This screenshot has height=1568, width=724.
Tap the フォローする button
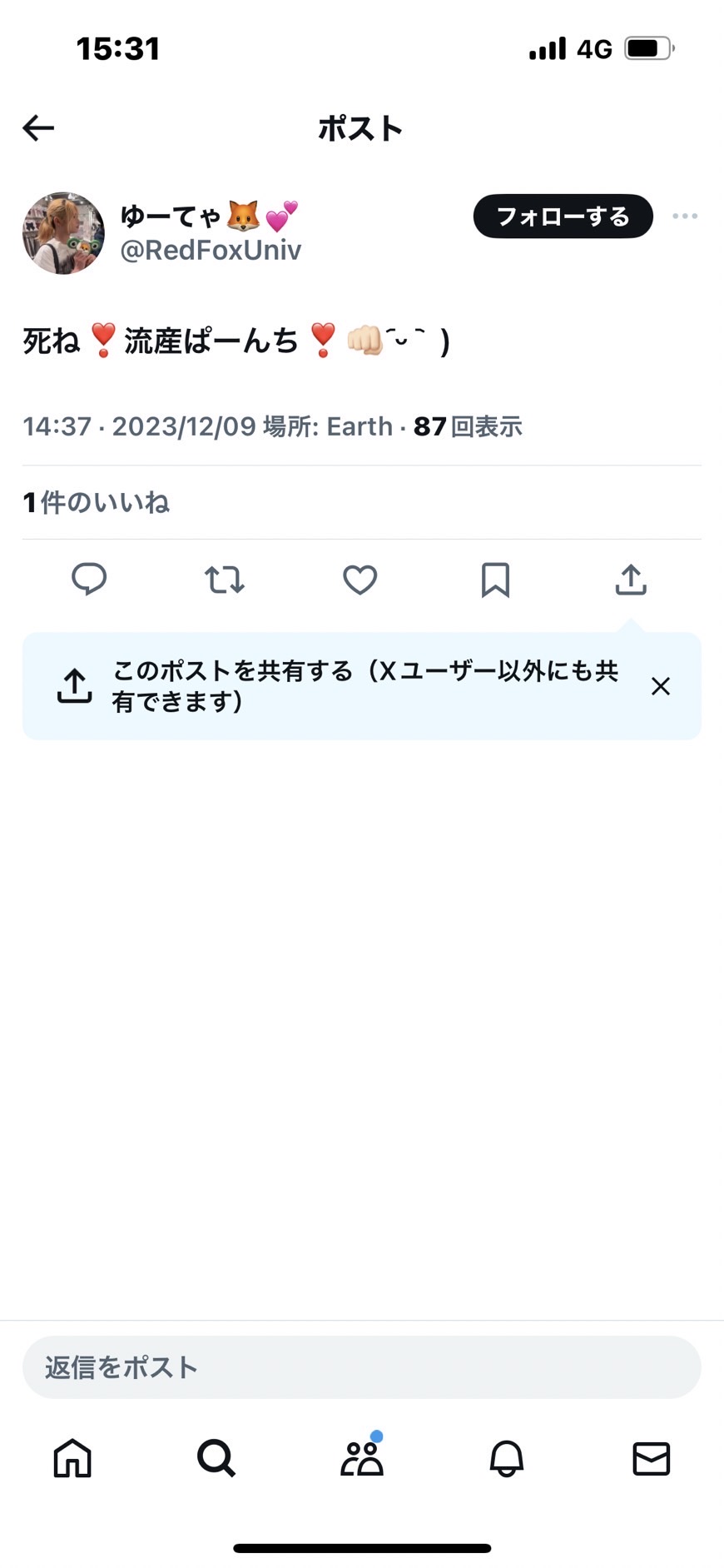click(563, 217)
